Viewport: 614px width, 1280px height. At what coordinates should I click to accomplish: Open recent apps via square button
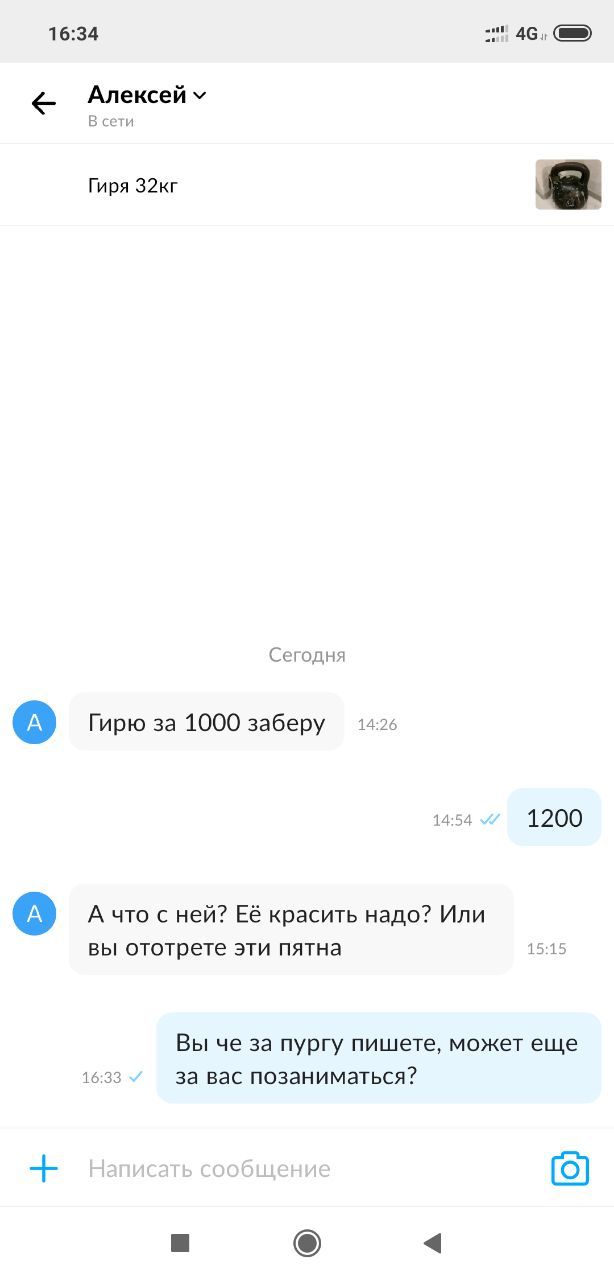[x=180, y=1243]
